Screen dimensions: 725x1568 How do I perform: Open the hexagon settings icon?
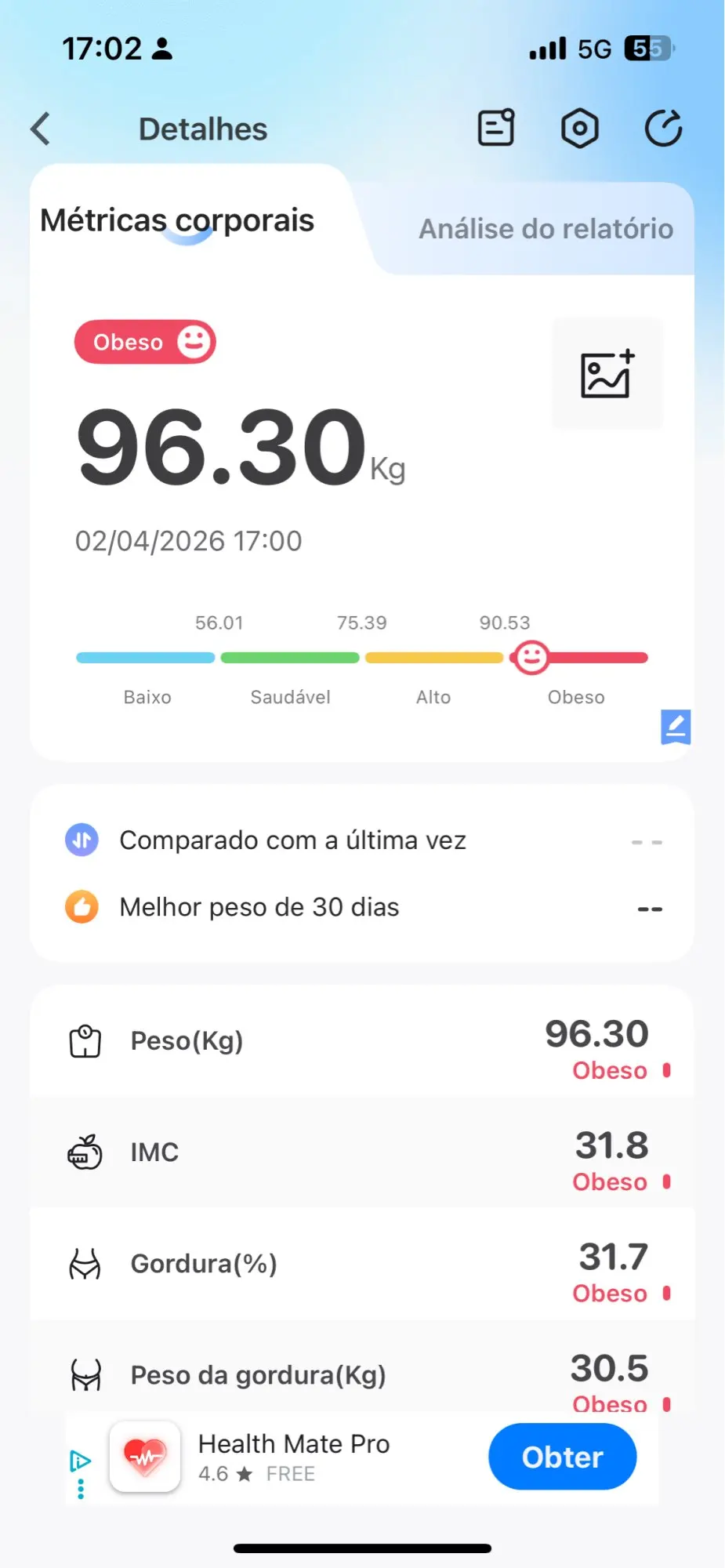[x=580, y=128]
